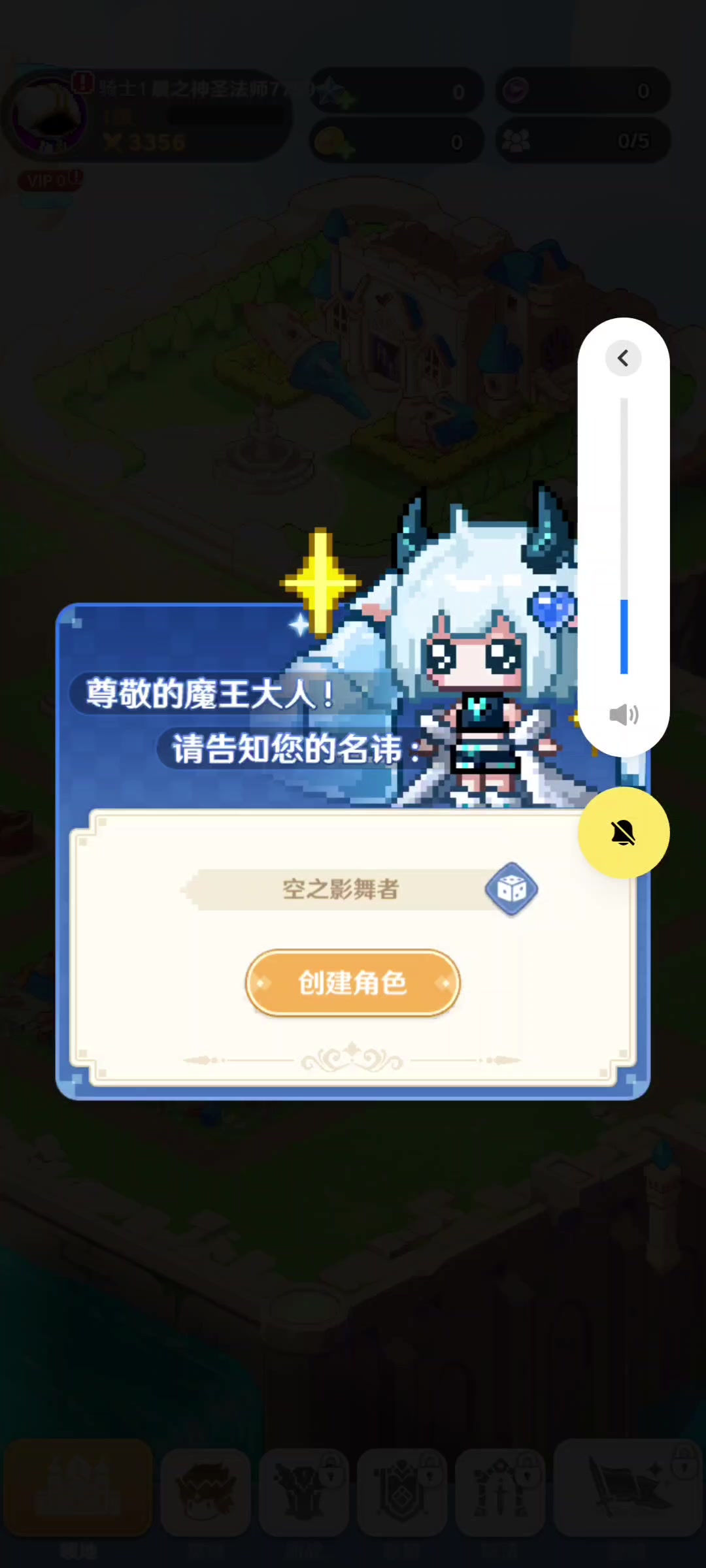
Task: Tap the volume slider bar
Action: (x=624, y=536)
